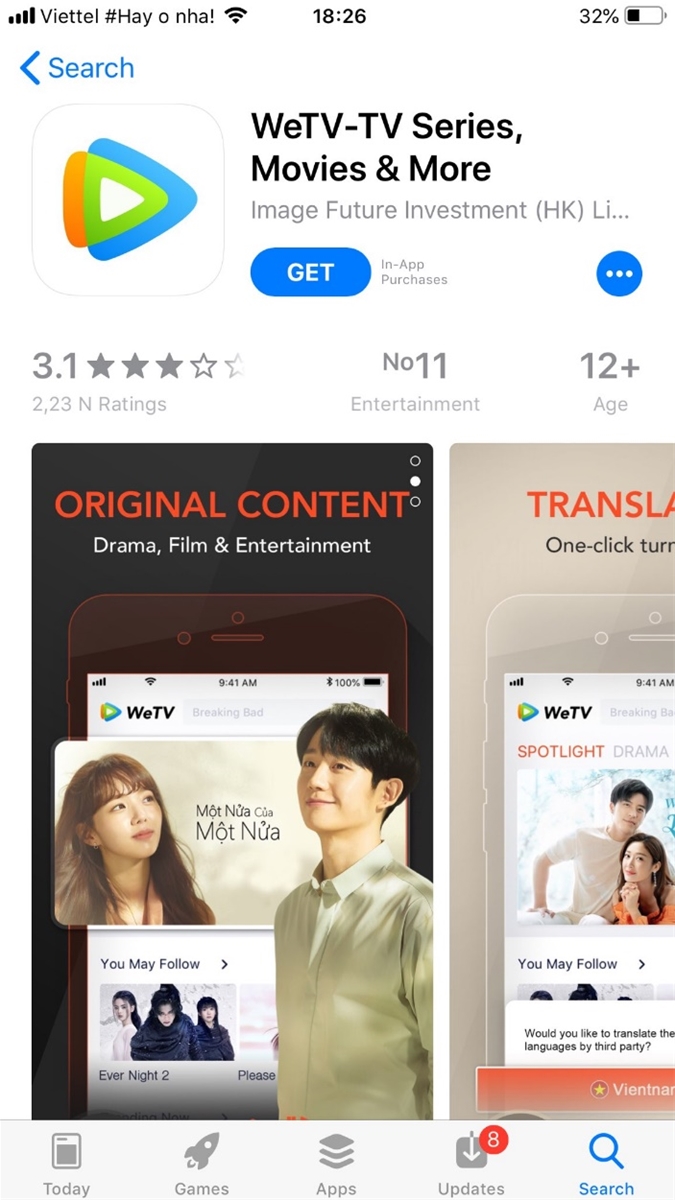
Task: View the 3.1 star ratings
Action: click(x=138, y=380)
